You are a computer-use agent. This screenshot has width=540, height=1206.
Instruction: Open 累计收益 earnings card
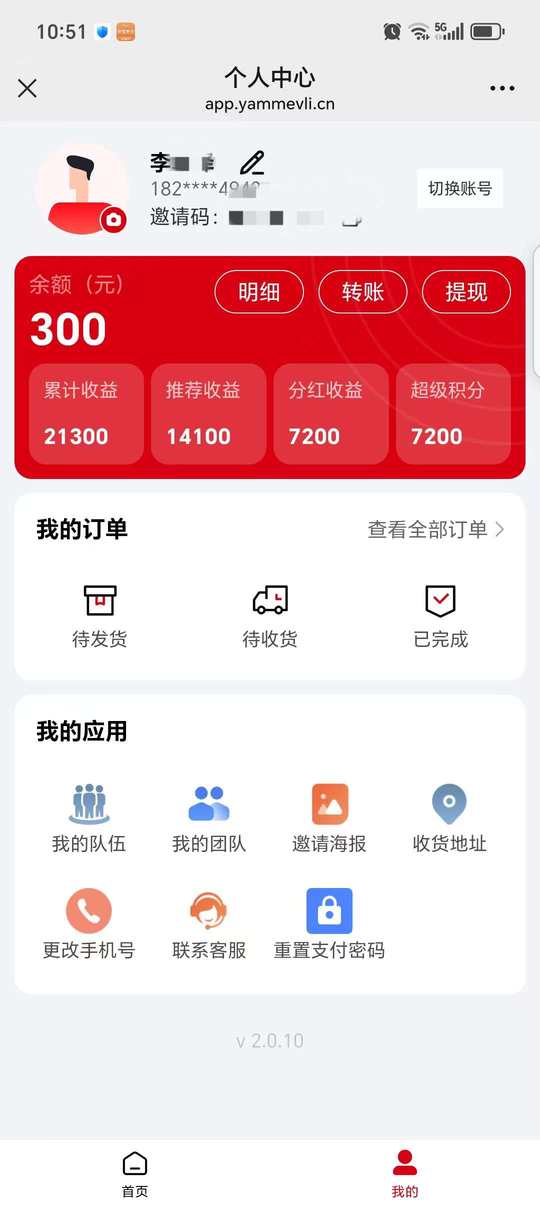pyautogui.click(x=86, y=414)
